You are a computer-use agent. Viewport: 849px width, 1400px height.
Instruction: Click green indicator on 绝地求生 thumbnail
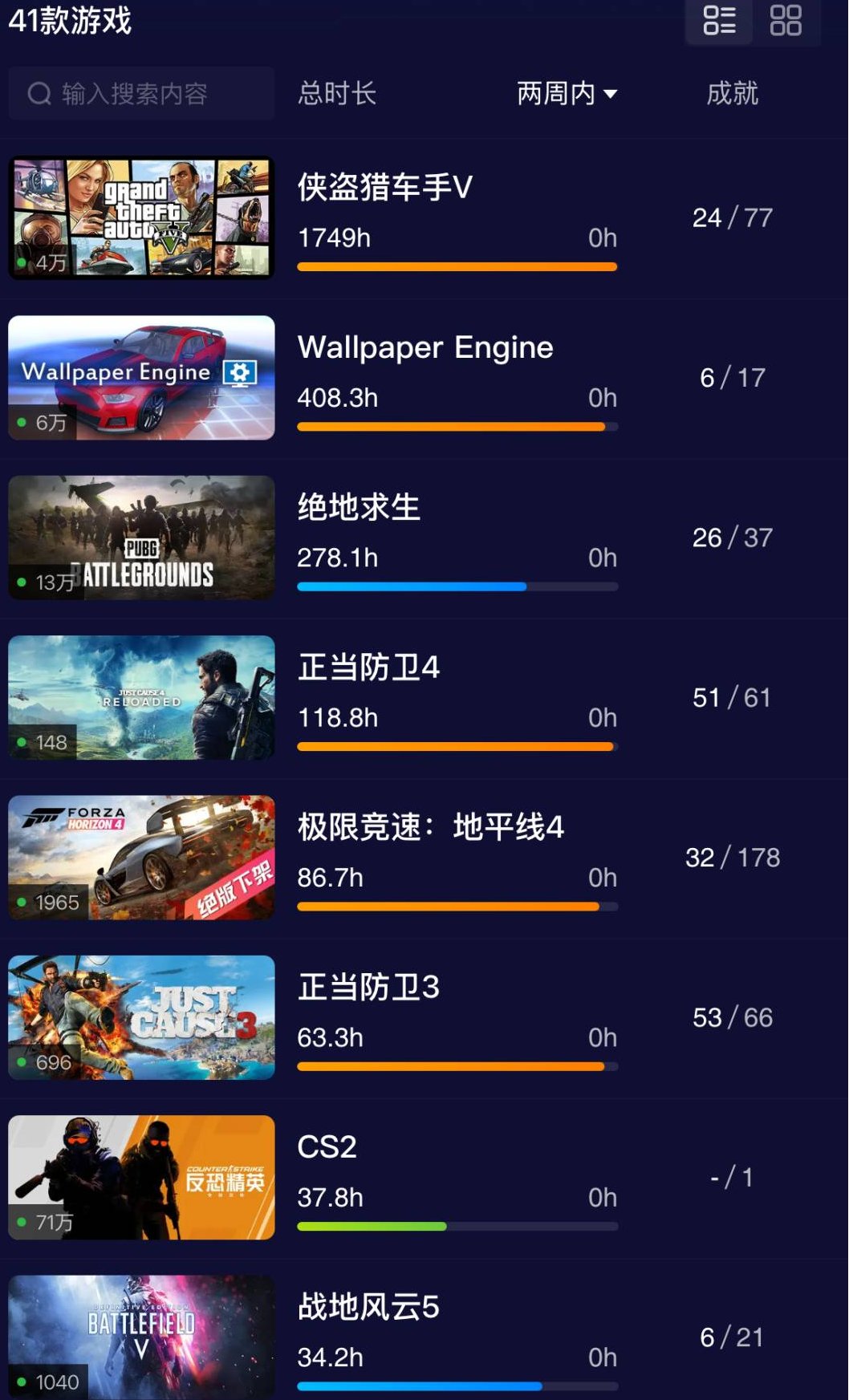(x=21, y=580)
